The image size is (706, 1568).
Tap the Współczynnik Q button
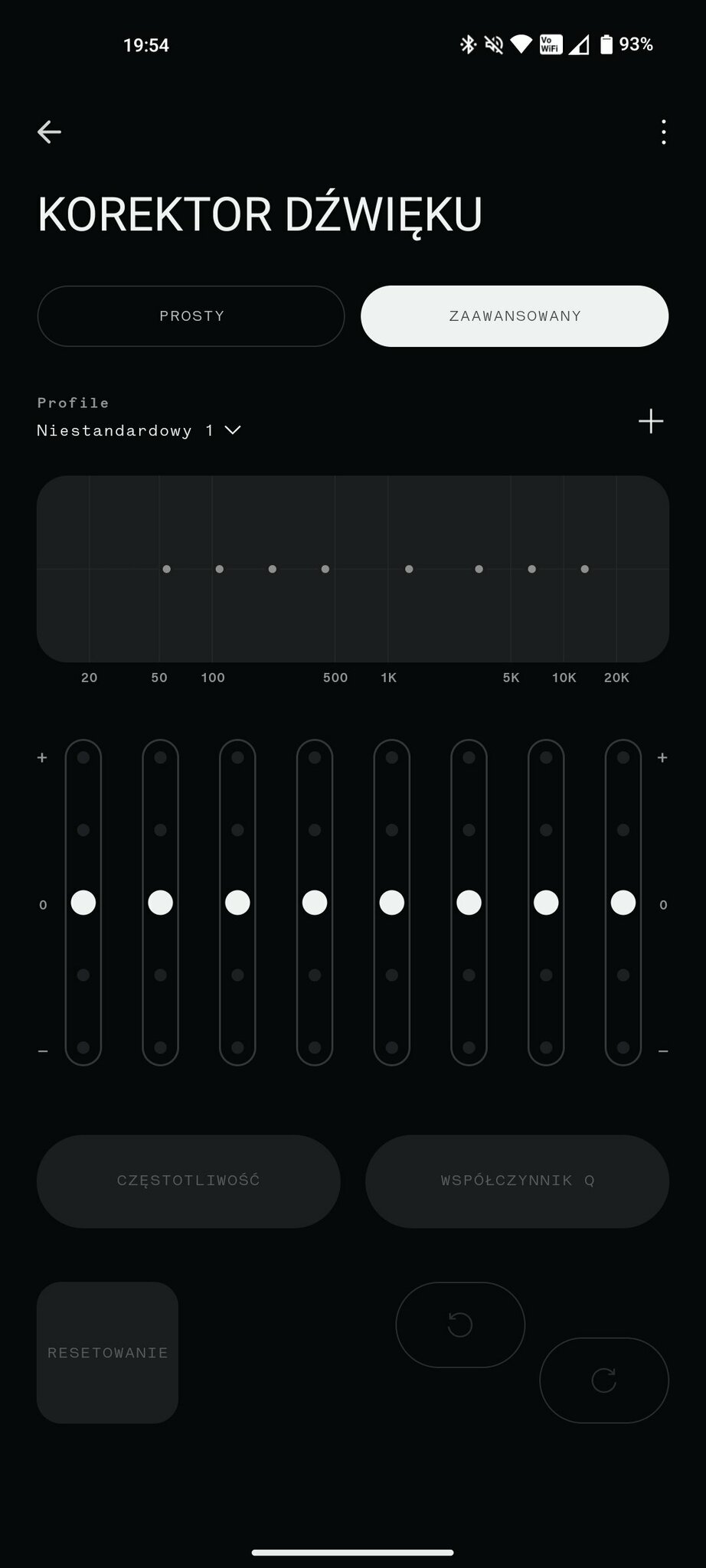click(x=517, y=1181)
